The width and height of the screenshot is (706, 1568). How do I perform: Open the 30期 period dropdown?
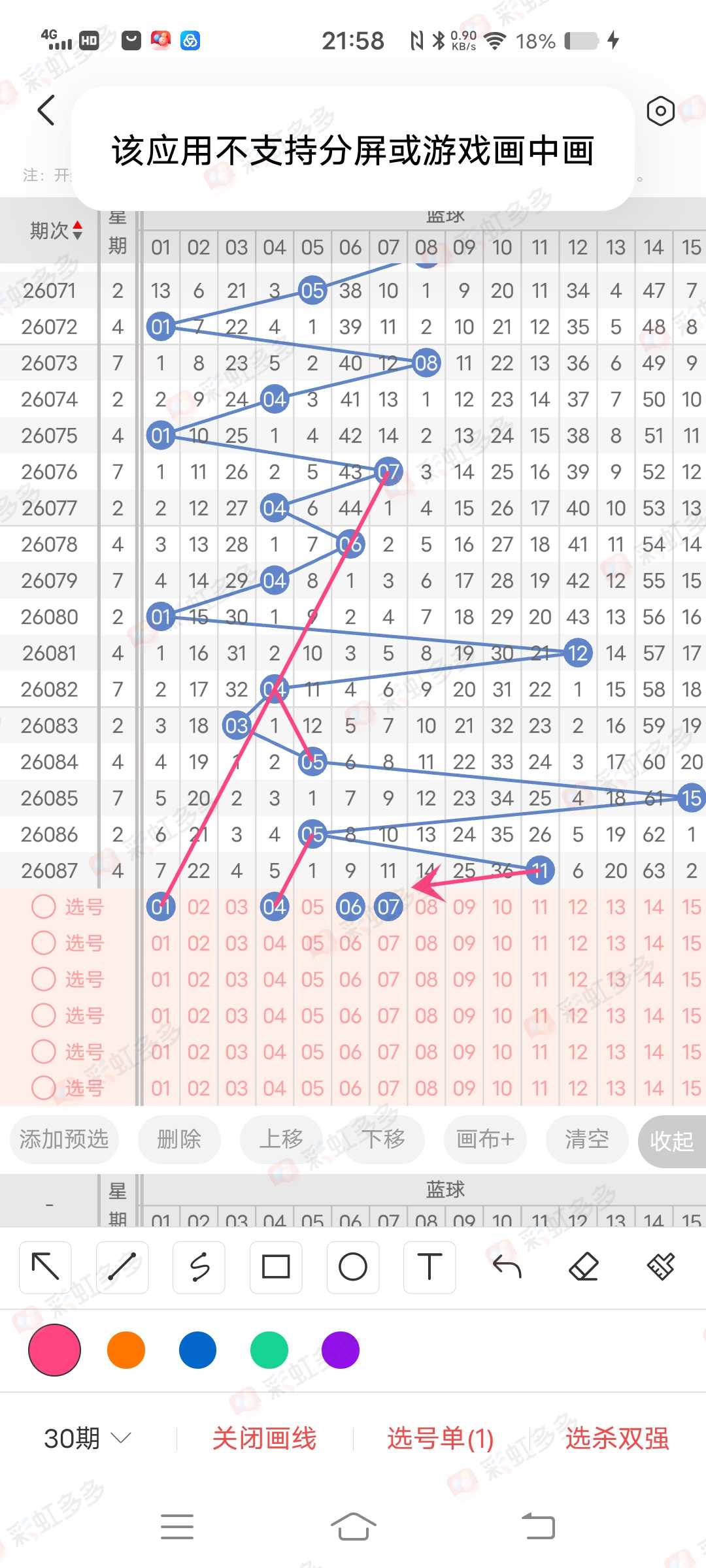88,1439
